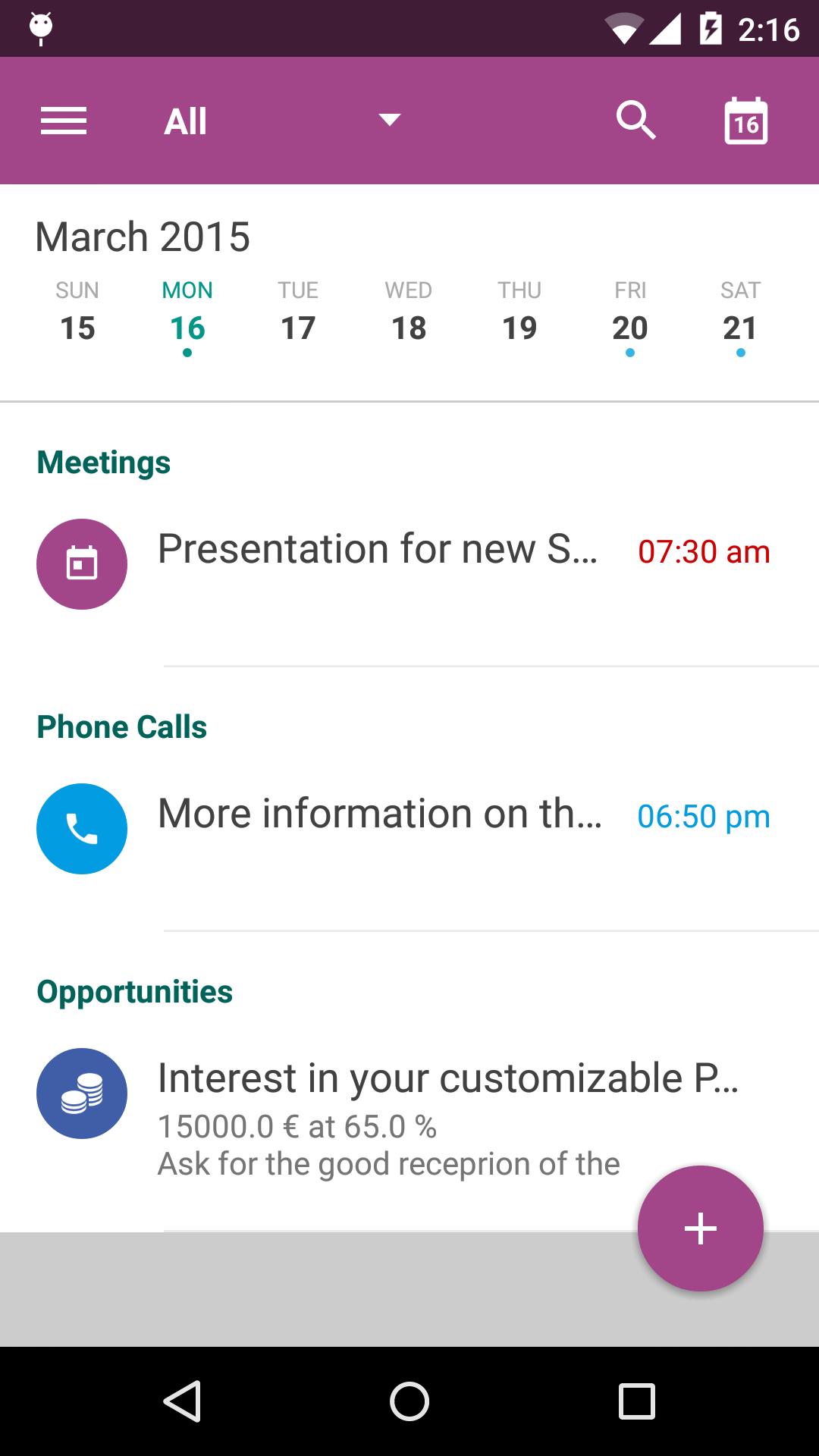819x1456 pixels.
Task: Open the search function
Action: 635,120
